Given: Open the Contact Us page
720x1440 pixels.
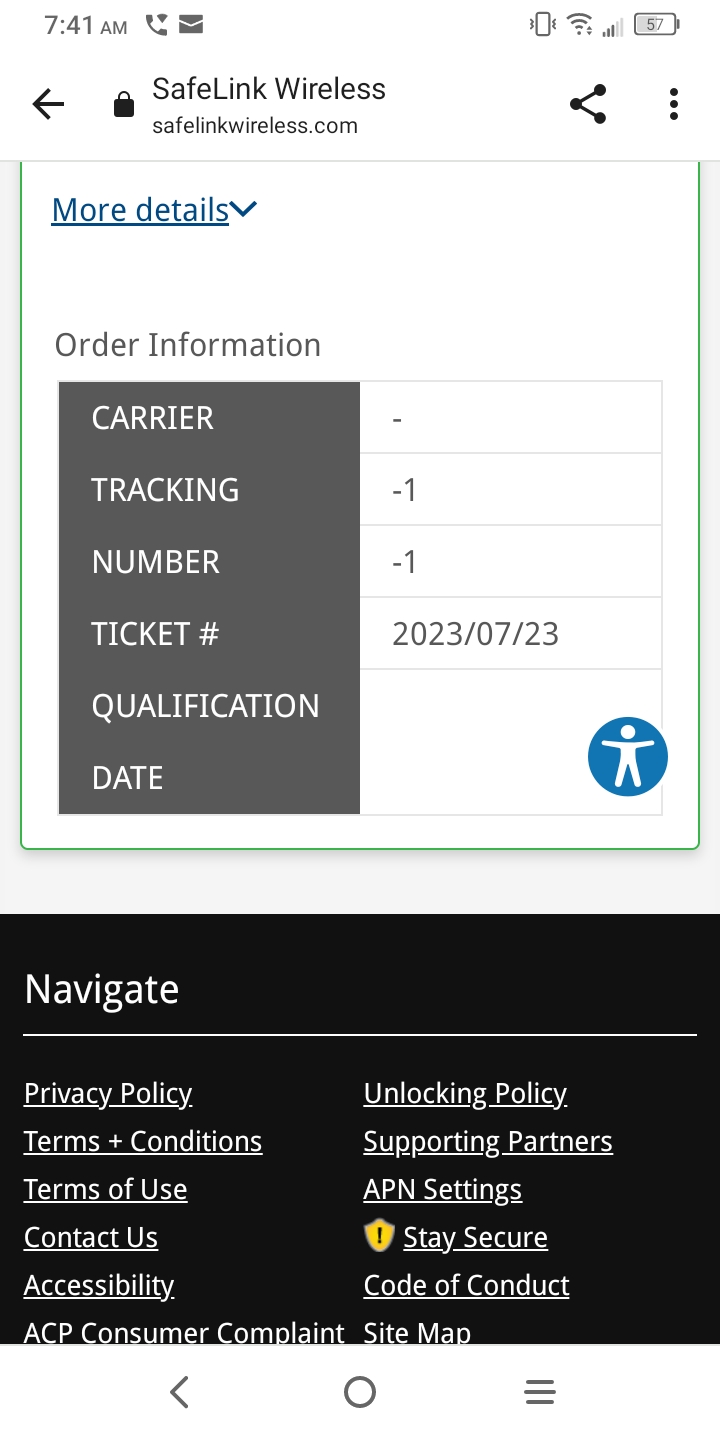Looking at the screenshot, I should coord(91,1238).
